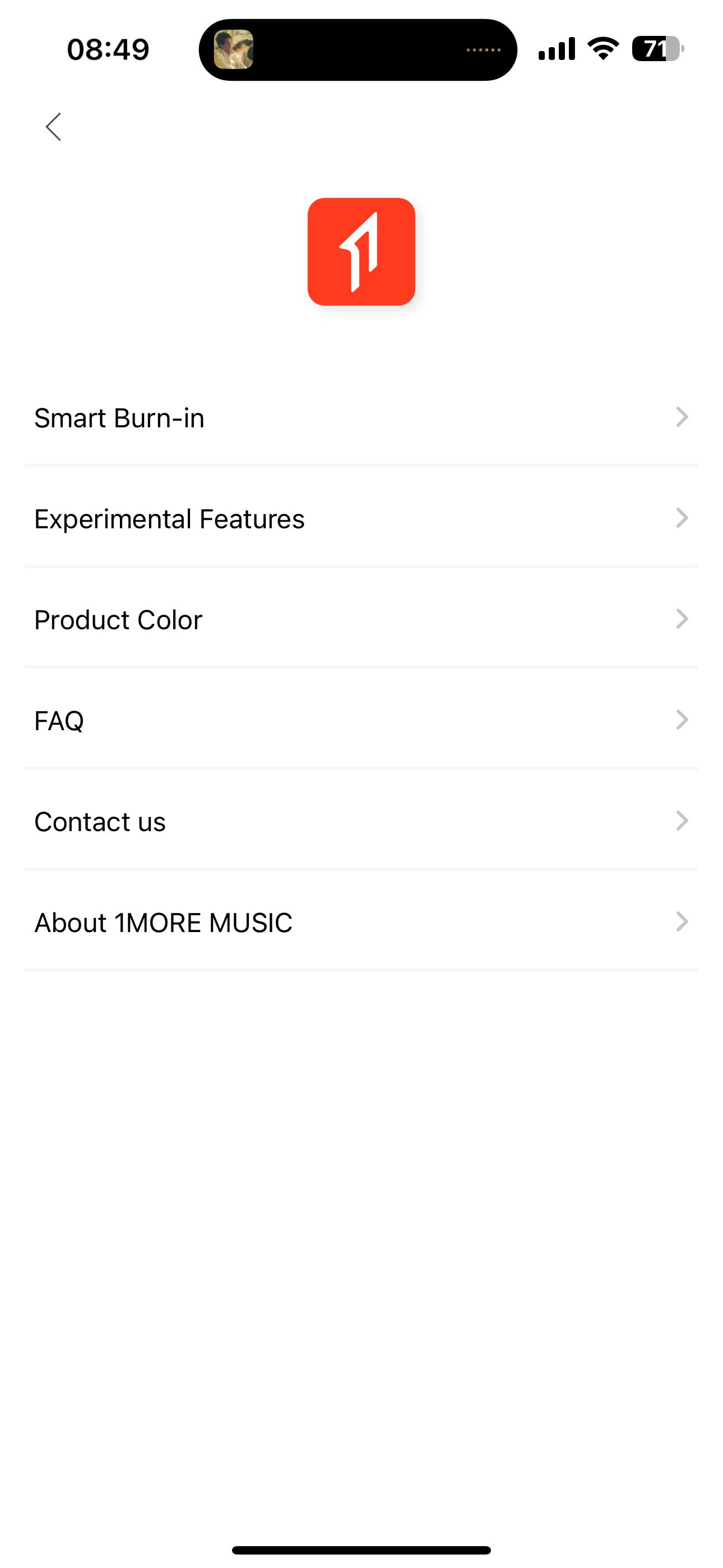Open About 1MORE MUSIC
The width and height of the screenshot is (723, 1568).
[361, 921]
